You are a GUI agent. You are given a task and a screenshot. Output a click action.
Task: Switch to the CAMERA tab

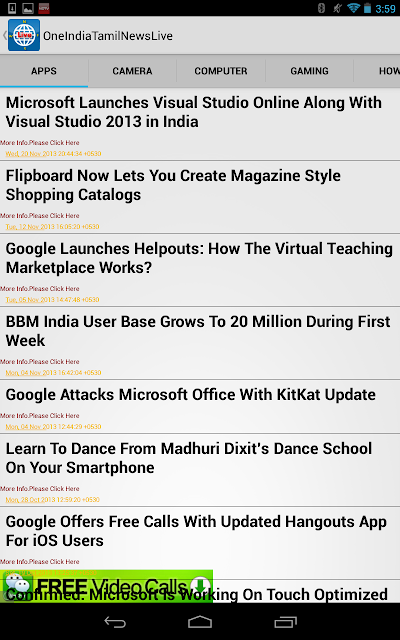pyautogui.click(x=132, y=71)
